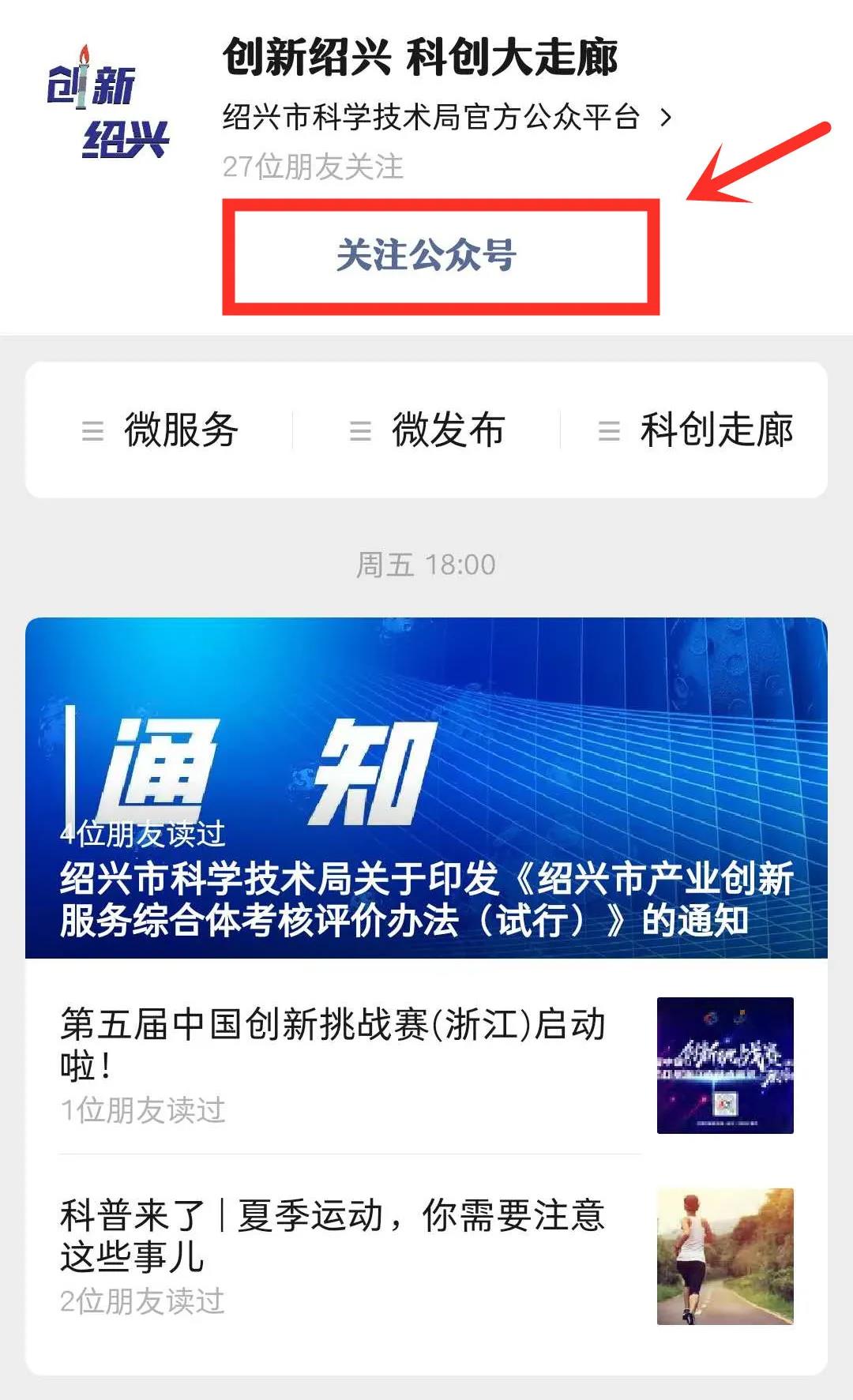Open the 微服务 menu
Screen dimensions: 853x1400
(x=160, y=430)
